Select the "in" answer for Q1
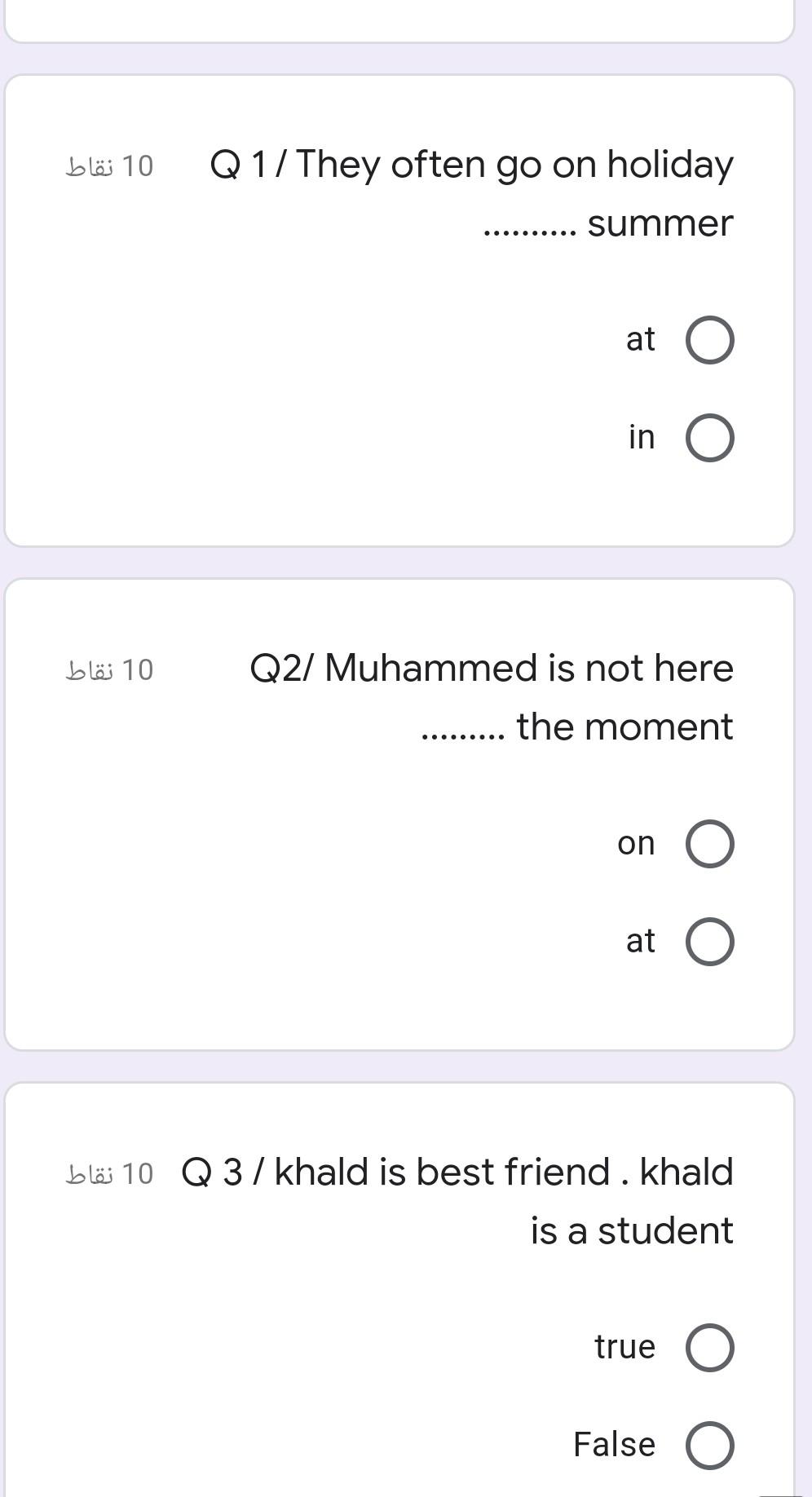The width and height of the screenshot is (812, 1497). click(710, 437)
